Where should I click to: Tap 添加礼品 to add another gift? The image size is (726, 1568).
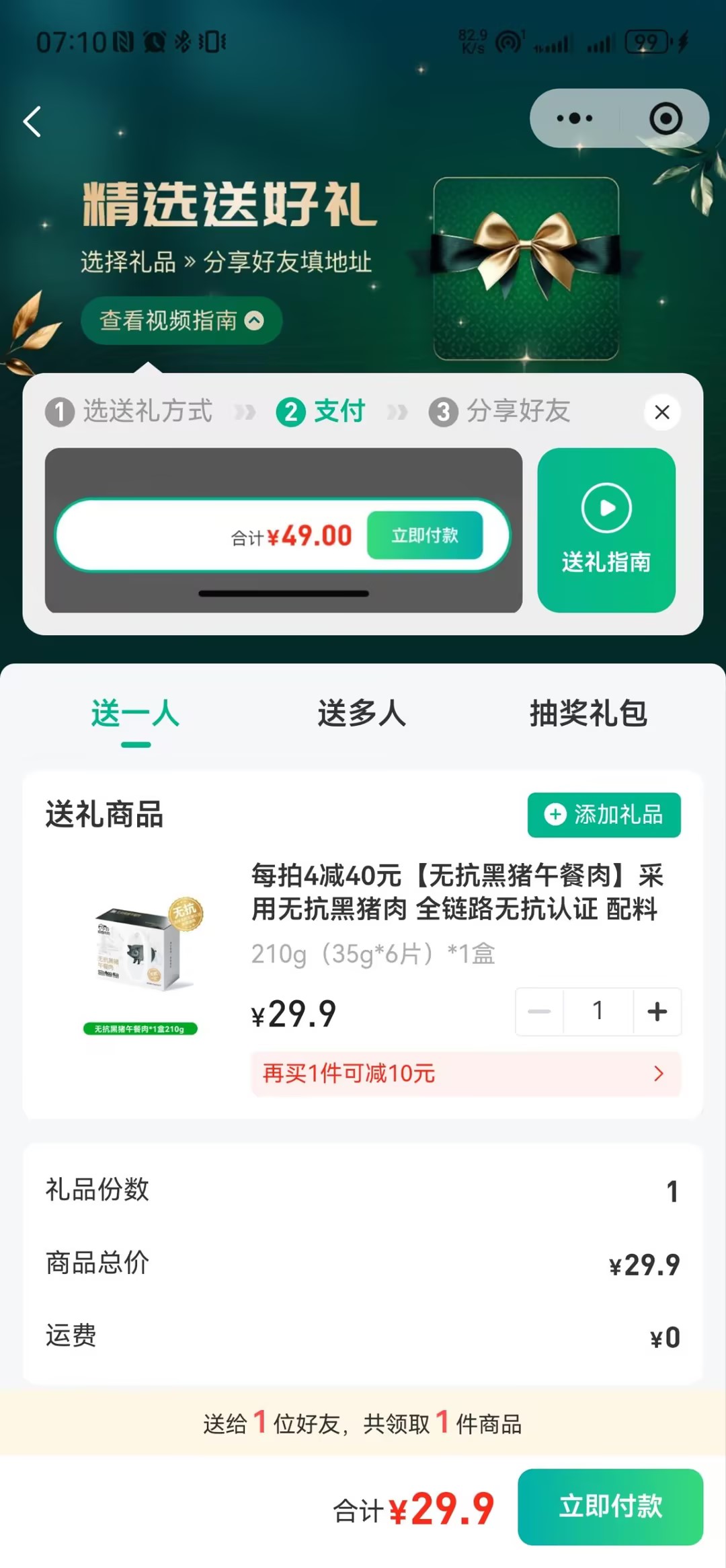pos(604,815)
